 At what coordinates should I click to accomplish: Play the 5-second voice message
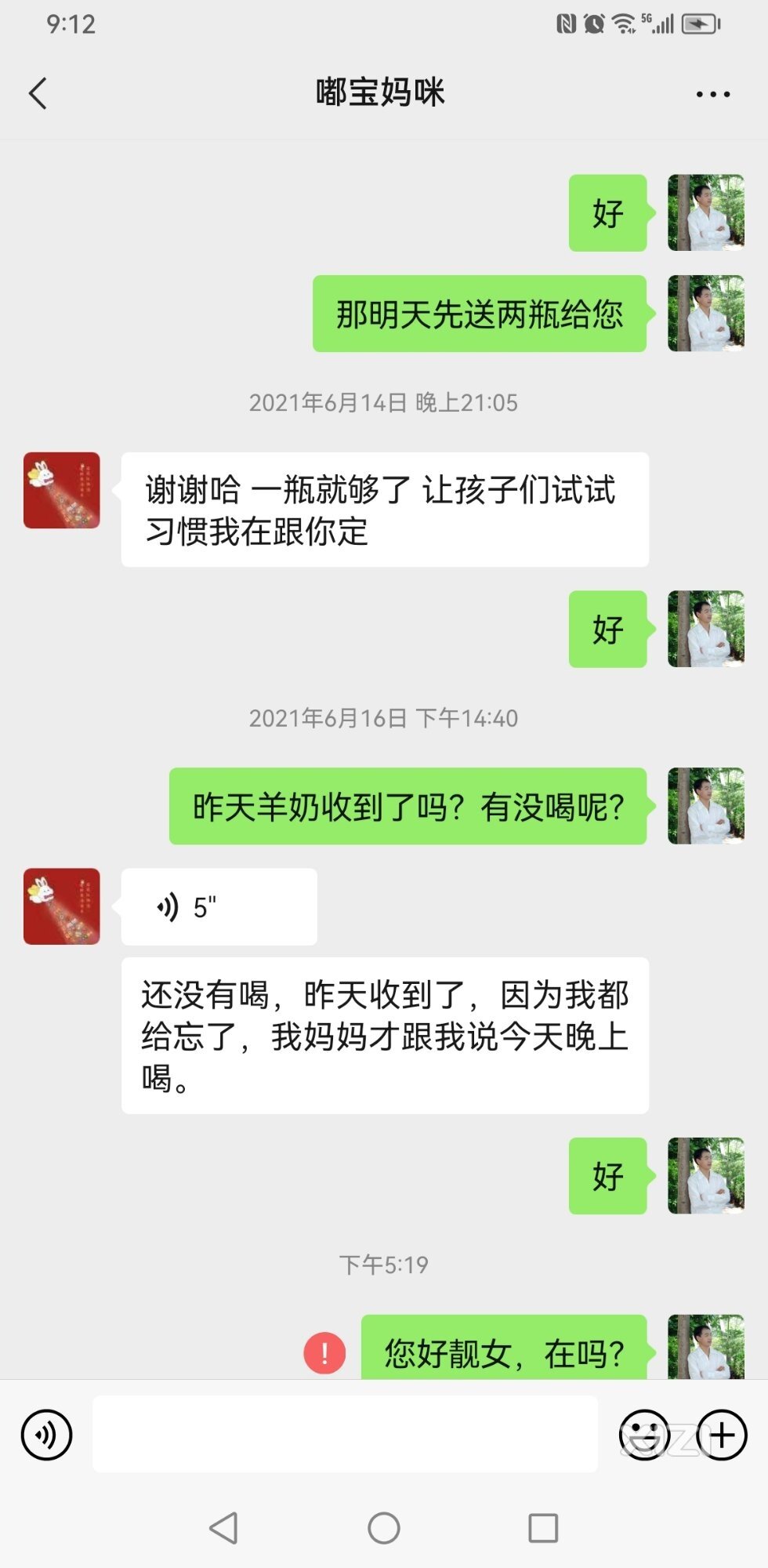219,906
